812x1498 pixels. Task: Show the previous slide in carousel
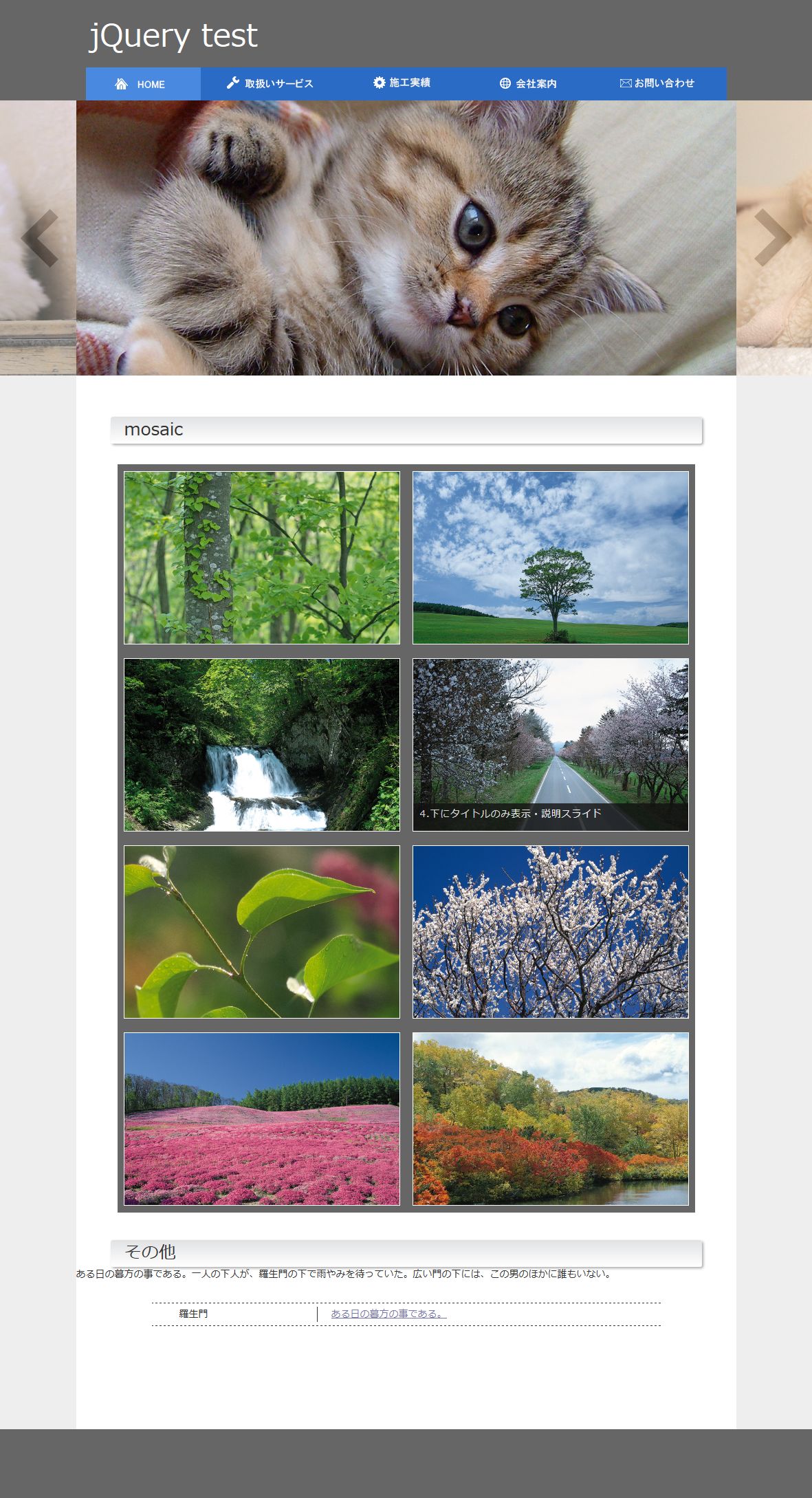40,238
